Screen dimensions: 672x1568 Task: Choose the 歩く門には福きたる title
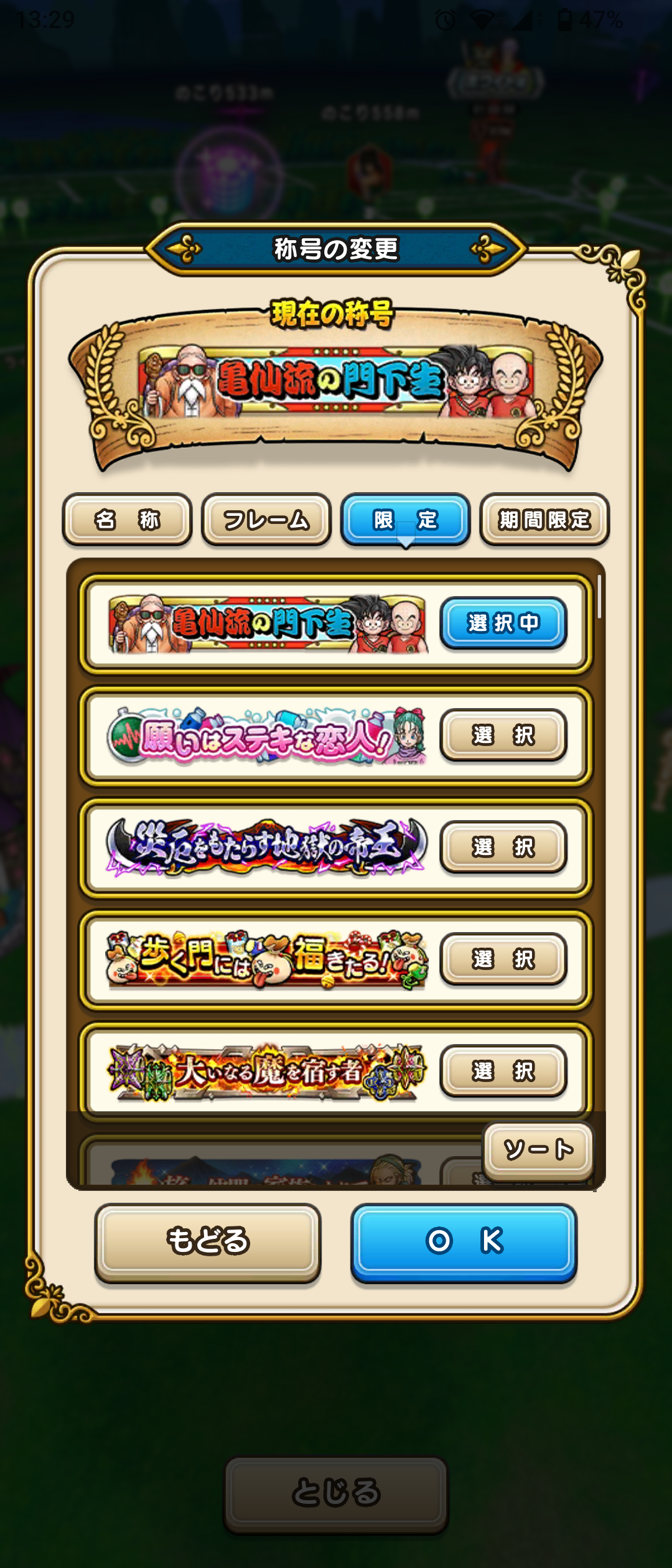(503, 959)
